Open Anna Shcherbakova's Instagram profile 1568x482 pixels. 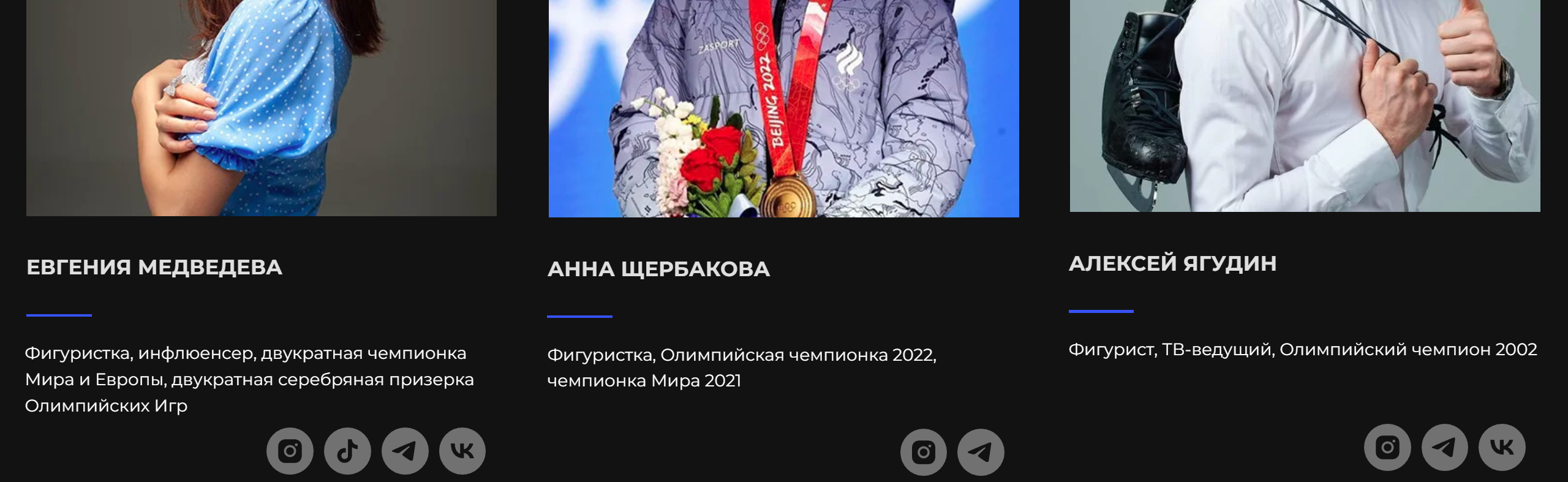pyautogui.click(x=923, y=453)
